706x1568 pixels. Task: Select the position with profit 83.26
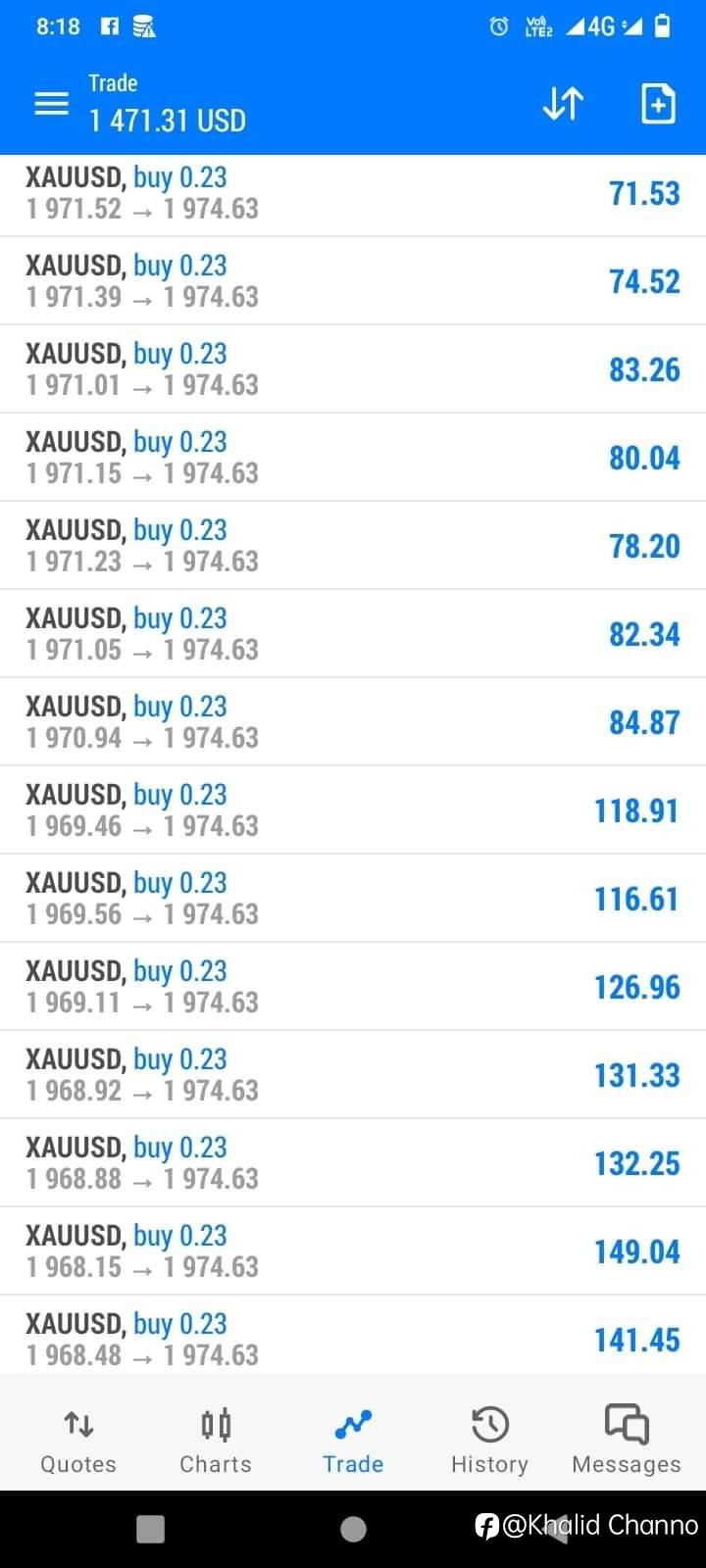pos(353,368)
